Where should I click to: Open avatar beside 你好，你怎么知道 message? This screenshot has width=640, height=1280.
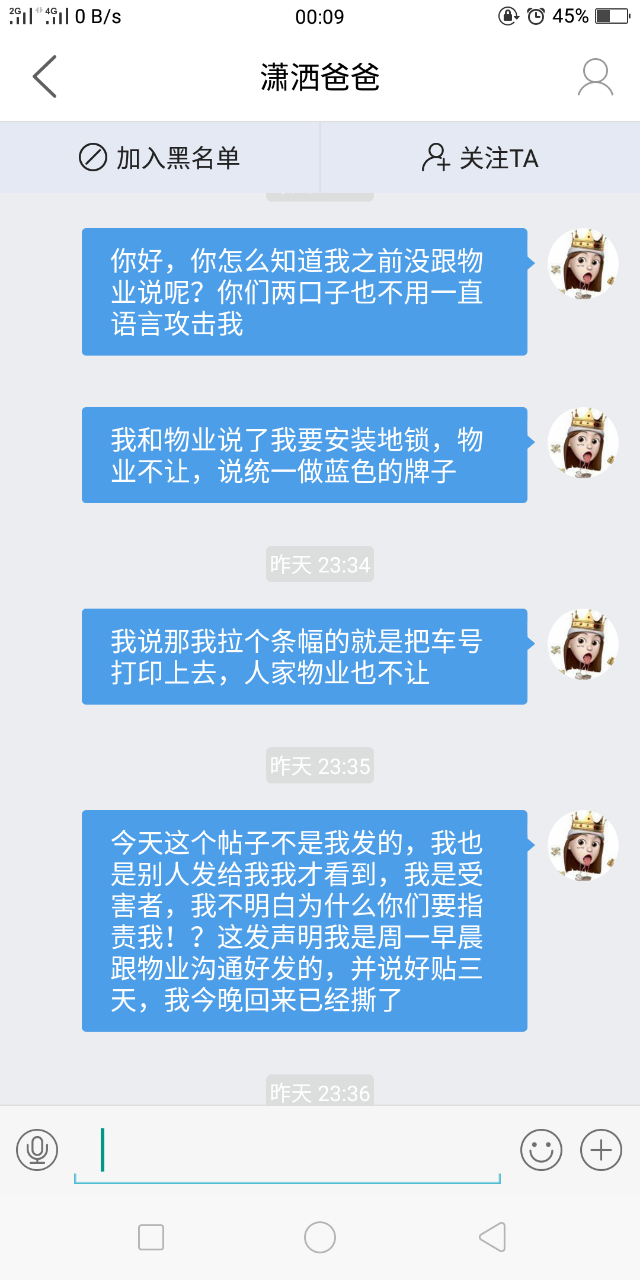(x=583, y=264)
